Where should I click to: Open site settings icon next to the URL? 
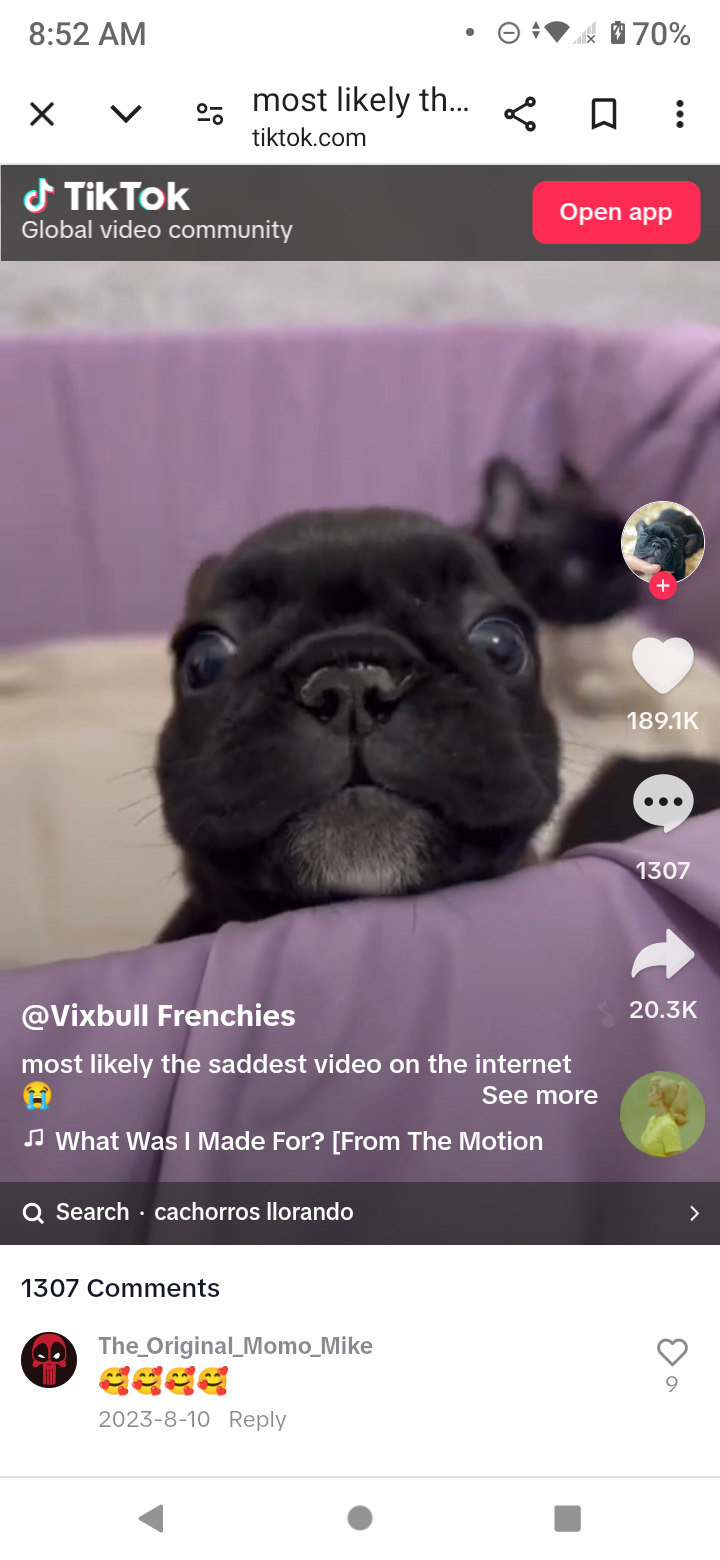pyautogui.click(x=209, y=115)
